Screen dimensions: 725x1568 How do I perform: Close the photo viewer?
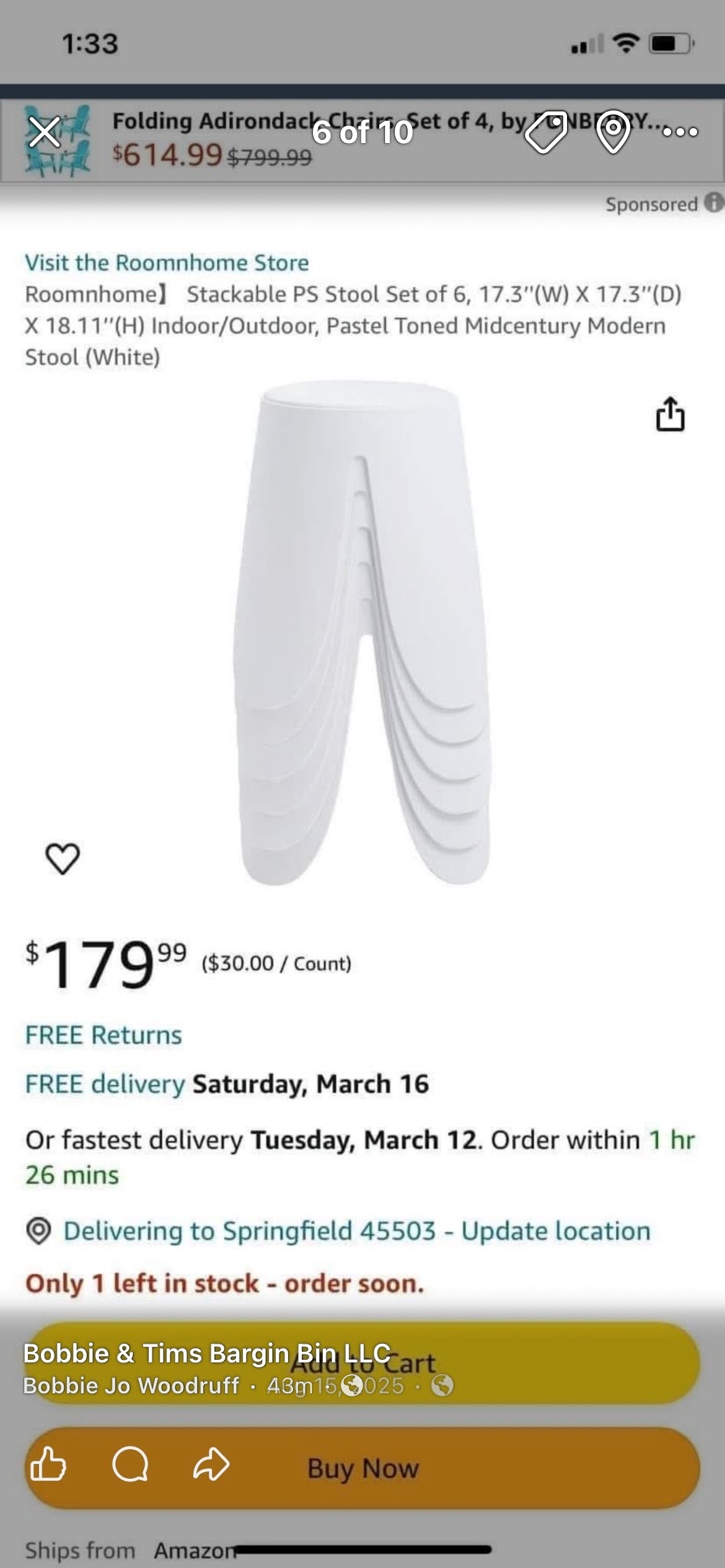click(x=45, y=132)
